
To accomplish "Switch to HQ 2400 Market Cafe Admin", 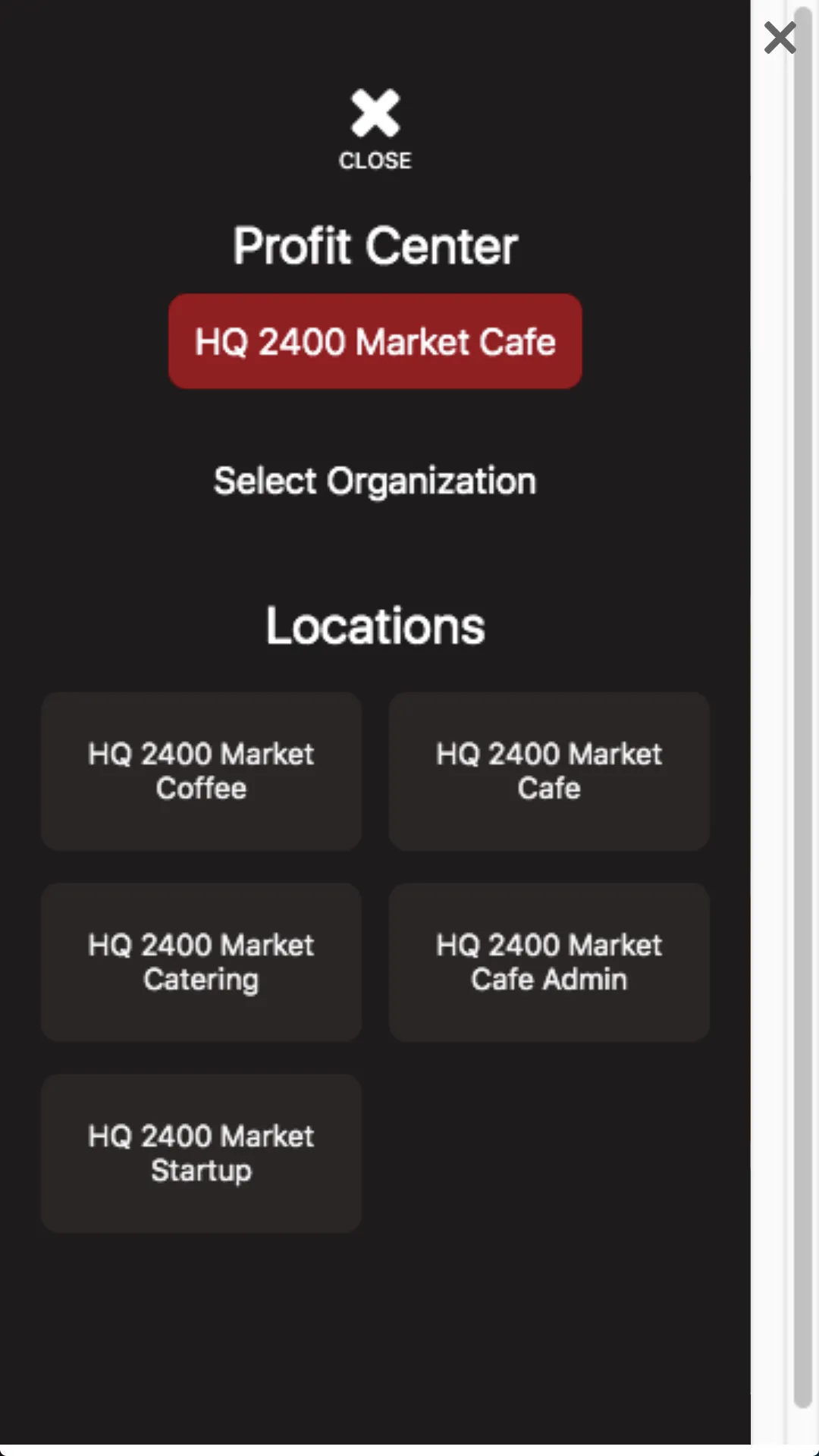I will click(x=549, y=962).
